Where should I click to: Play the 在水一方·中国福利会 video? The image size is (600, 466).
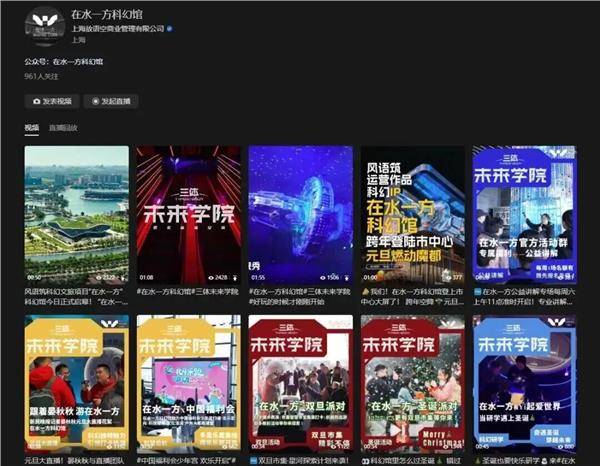tap(188, 384)
